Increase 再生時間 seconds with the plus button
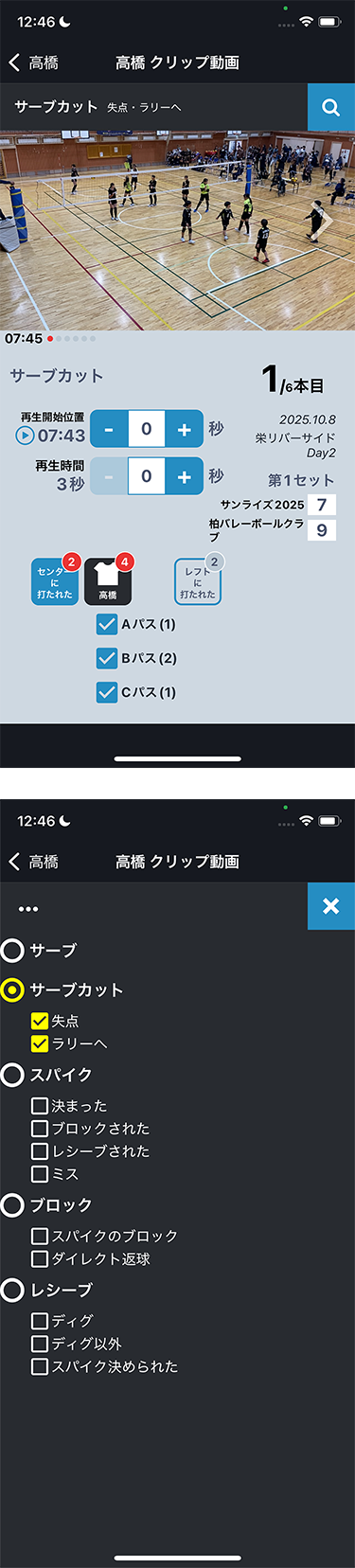Image resolution: width=355 pixels, height=1568 pixels. point(185,476)
